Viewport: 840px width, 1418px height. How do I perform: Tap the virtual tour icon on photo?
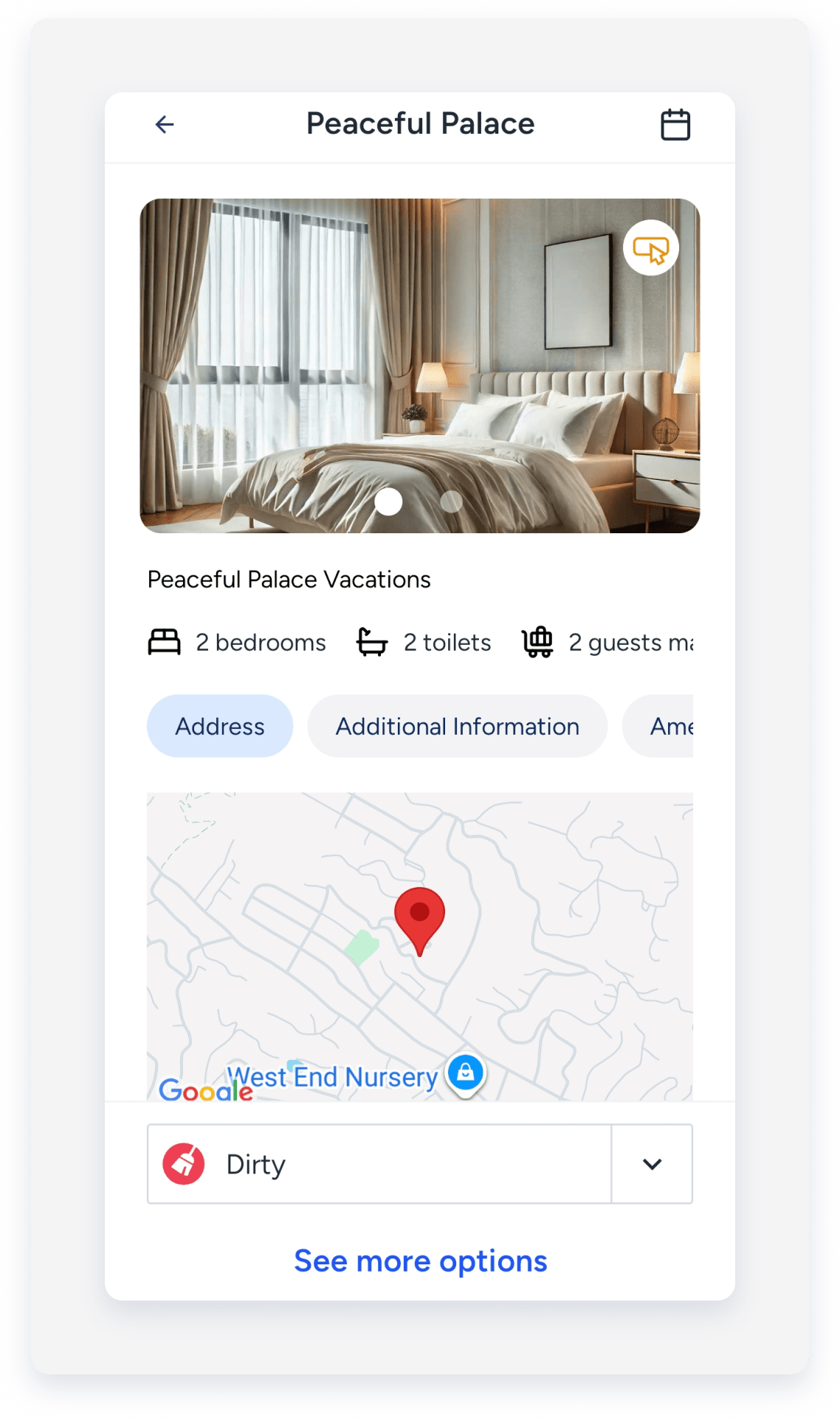[x=650, y=249]
